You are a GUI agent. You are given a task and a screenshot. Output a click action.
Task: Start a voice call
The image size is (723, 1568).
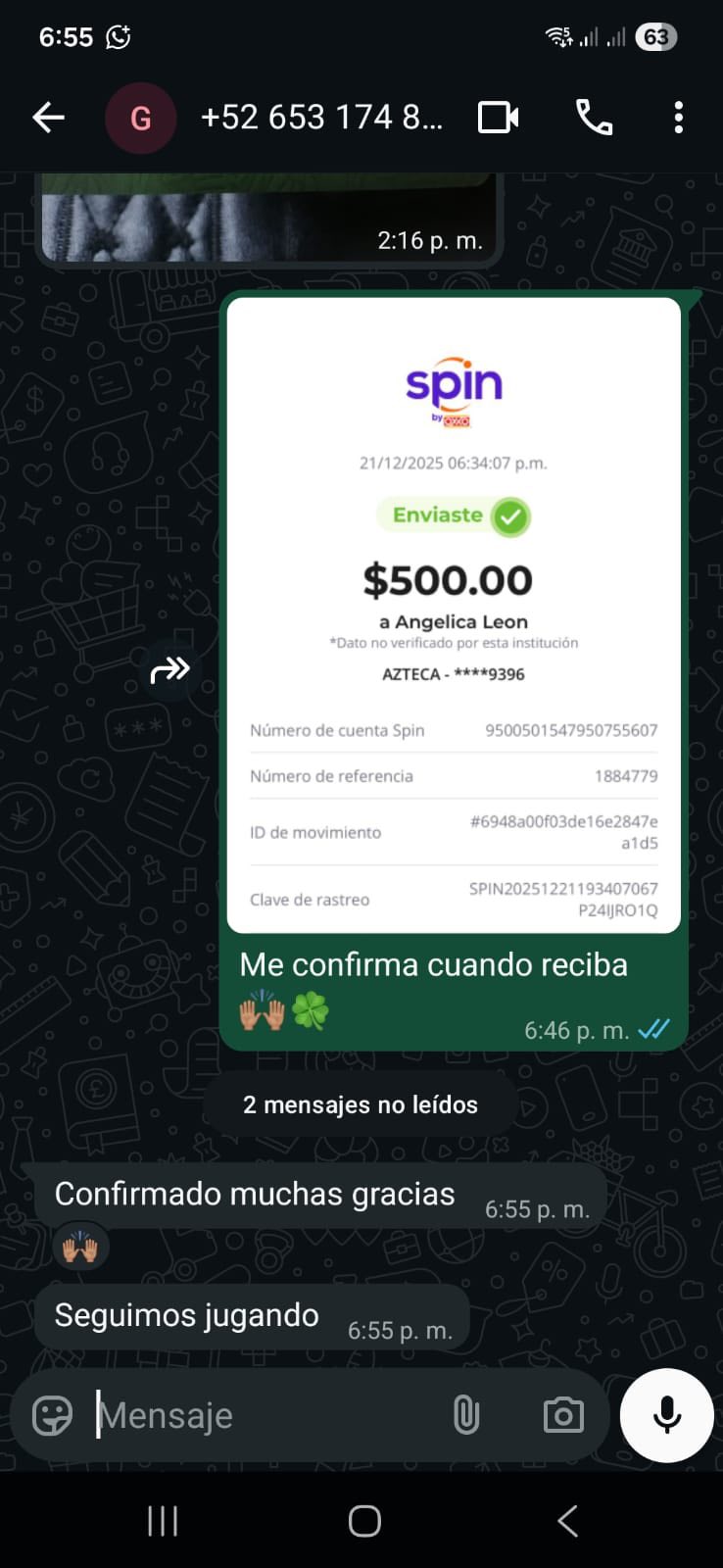tap(593, 117)
